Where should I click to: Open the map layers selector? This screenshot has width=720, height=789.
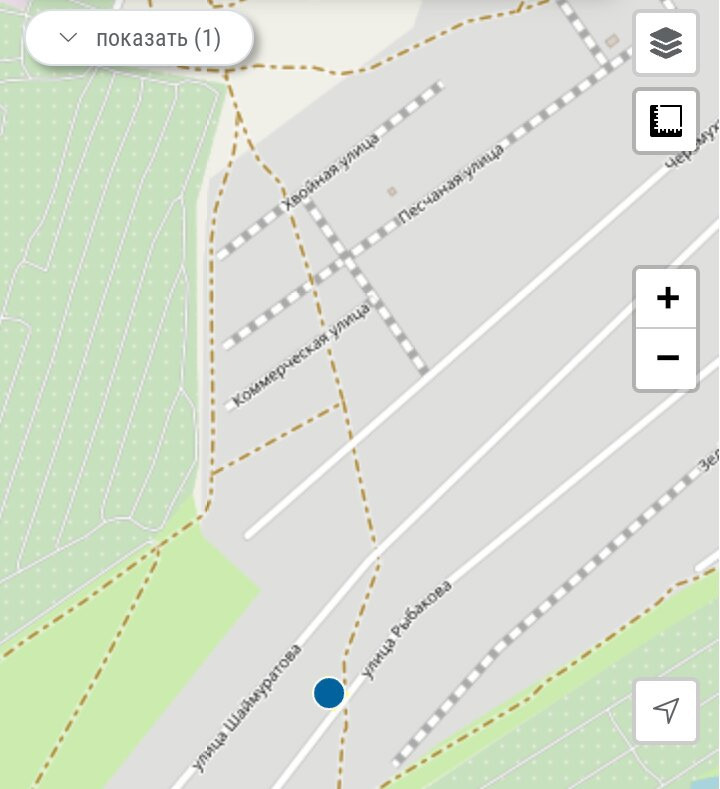pos(666,43)
